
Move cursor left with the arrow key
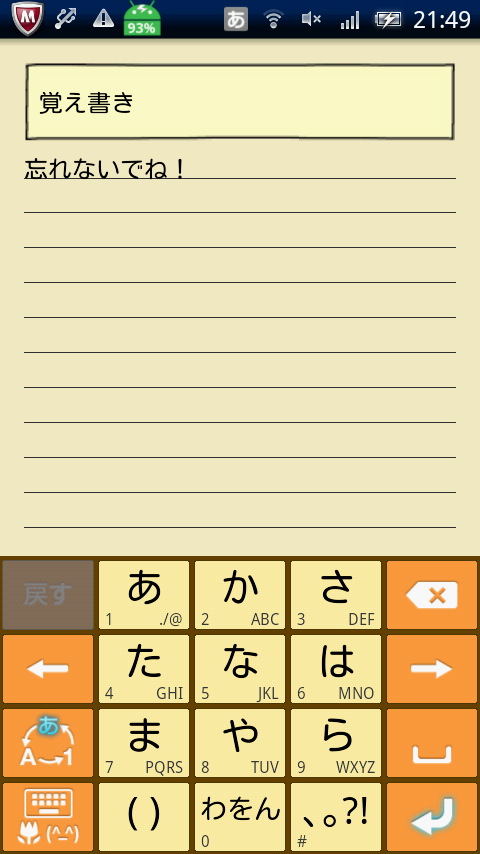[48, 669]
